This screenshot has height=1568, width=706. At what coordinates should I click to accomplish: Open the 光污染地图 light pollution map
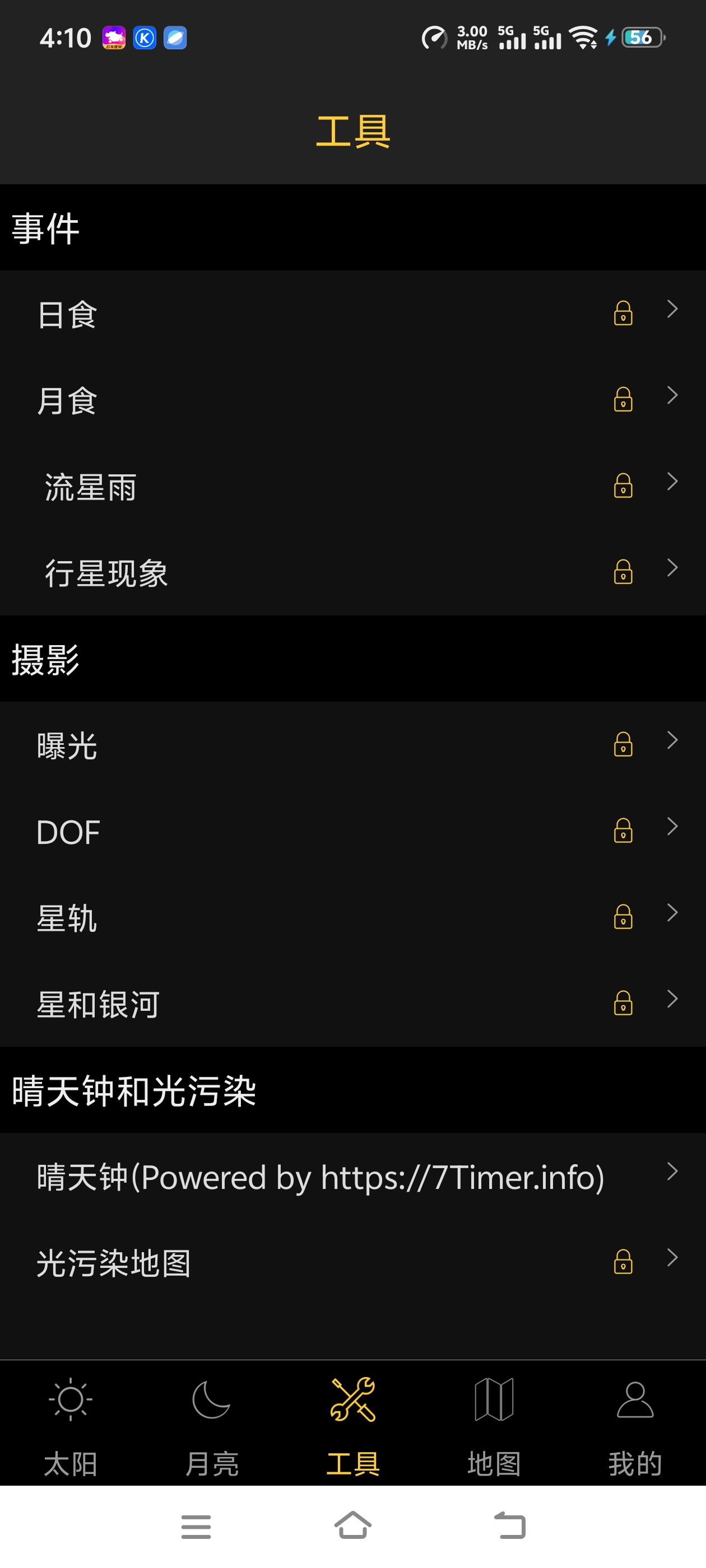(352, 1262)
